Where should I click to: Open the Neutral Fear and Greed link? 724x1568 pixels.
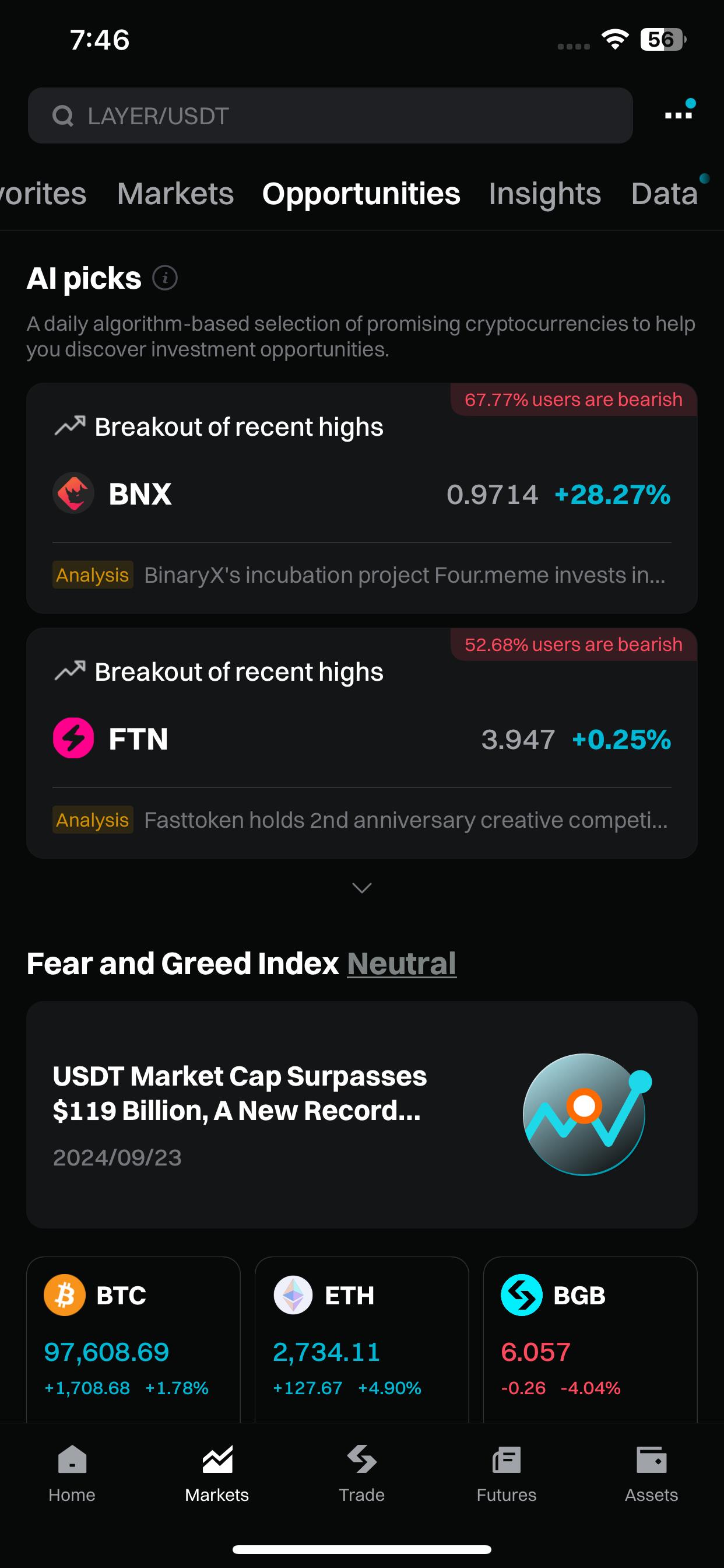[x=402, y=964]
